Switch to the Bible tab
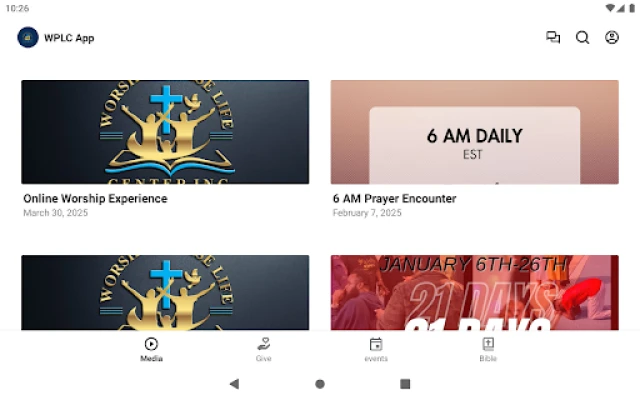Viewport: 640px width, 400px height. 488,349
